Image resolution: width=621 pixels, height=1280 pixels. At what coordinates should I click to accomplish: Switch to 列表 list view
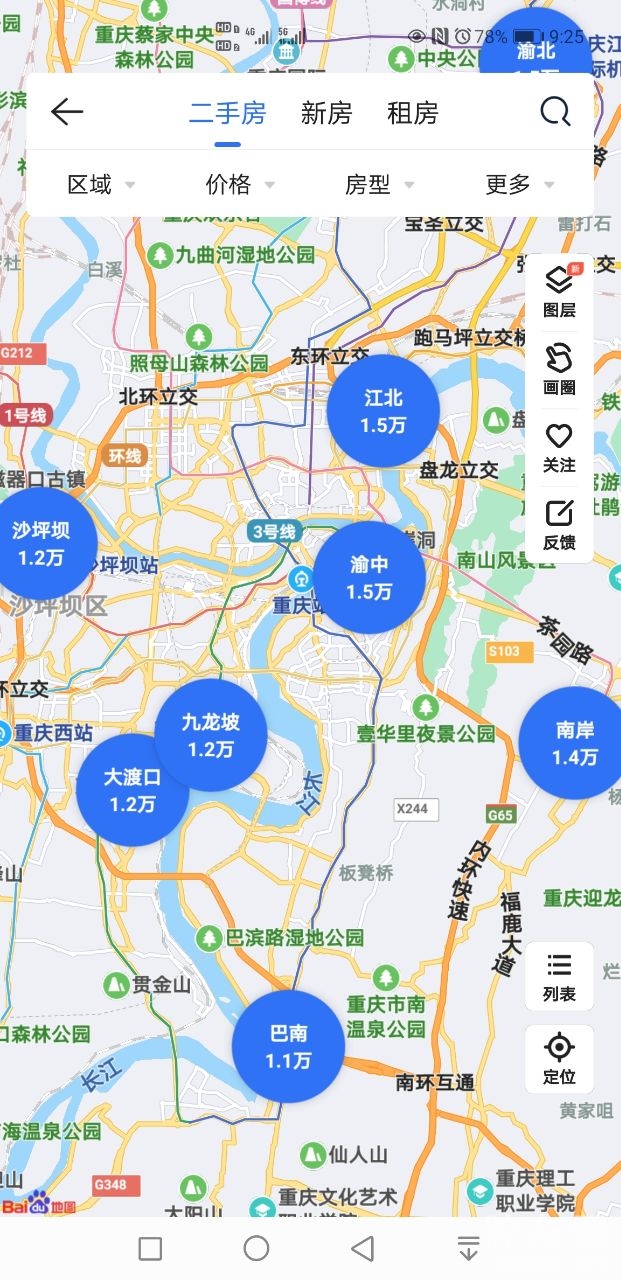click(x=559, y=977)
